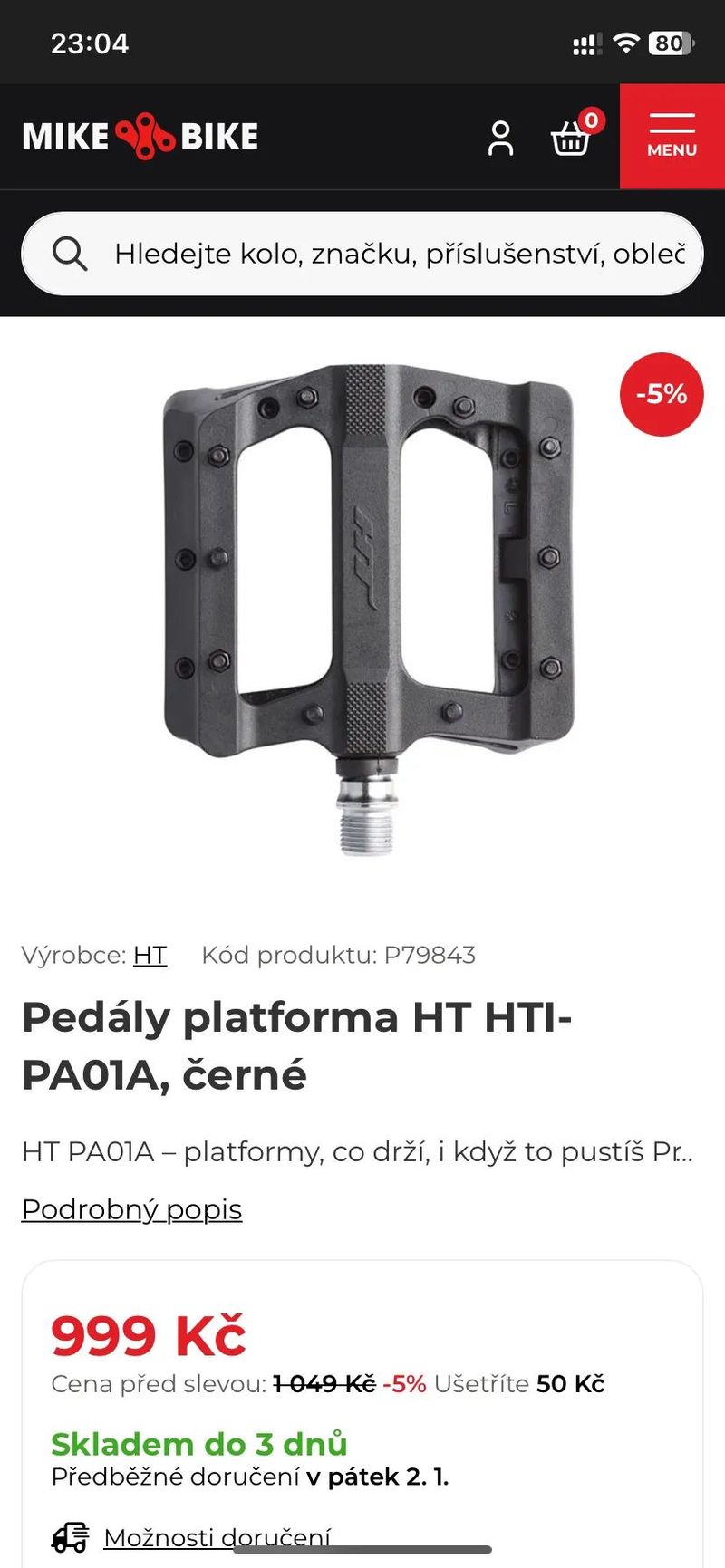This screenshot has height=1568, width=725.
Task: Open the Možnosti doručení link
Action: (217, 1536)
